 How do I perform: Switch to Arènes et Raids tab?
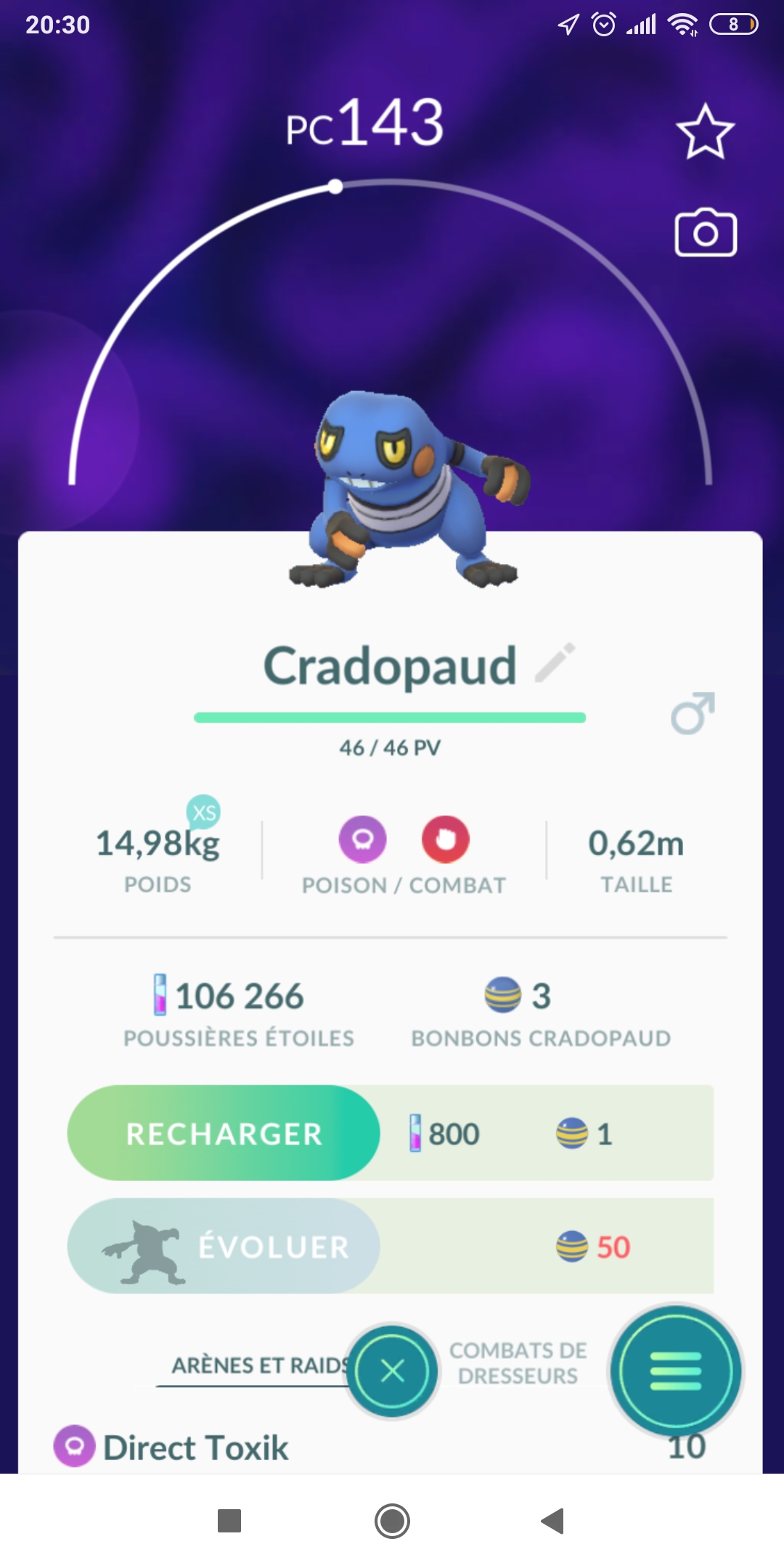pyautogui.click(x=258, y=1365)
